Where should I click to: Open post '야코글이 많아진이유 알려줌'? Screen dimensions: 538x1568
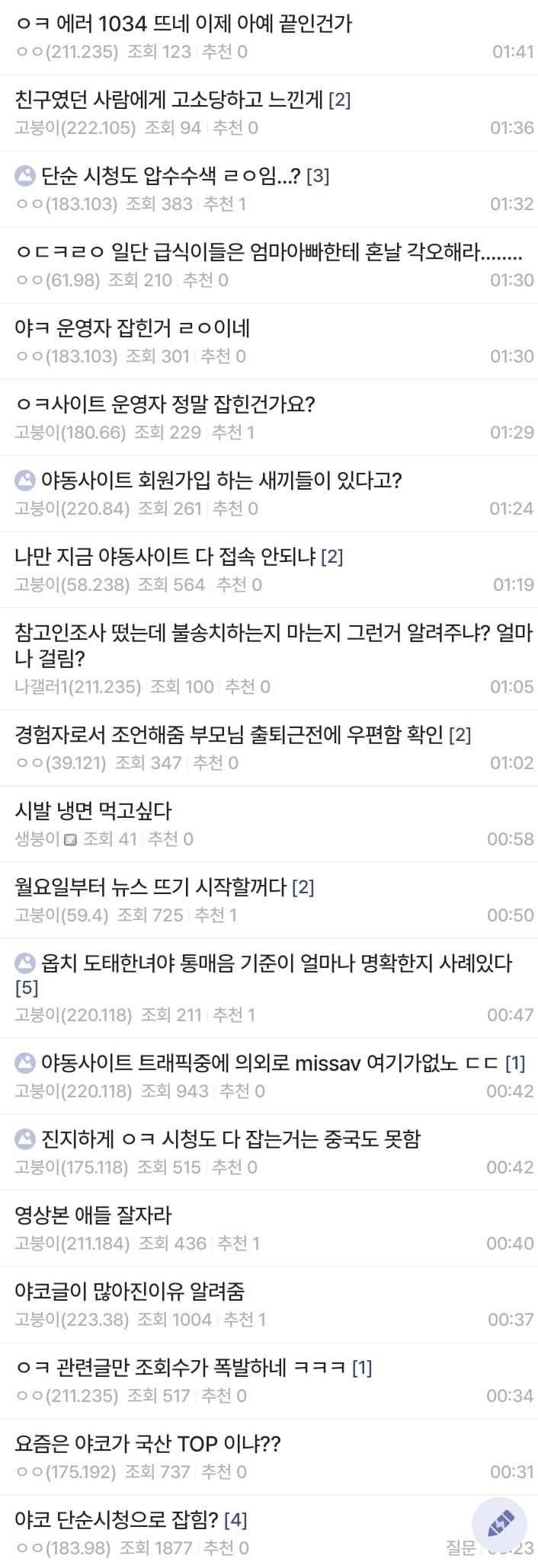(x=130, y=1291)
